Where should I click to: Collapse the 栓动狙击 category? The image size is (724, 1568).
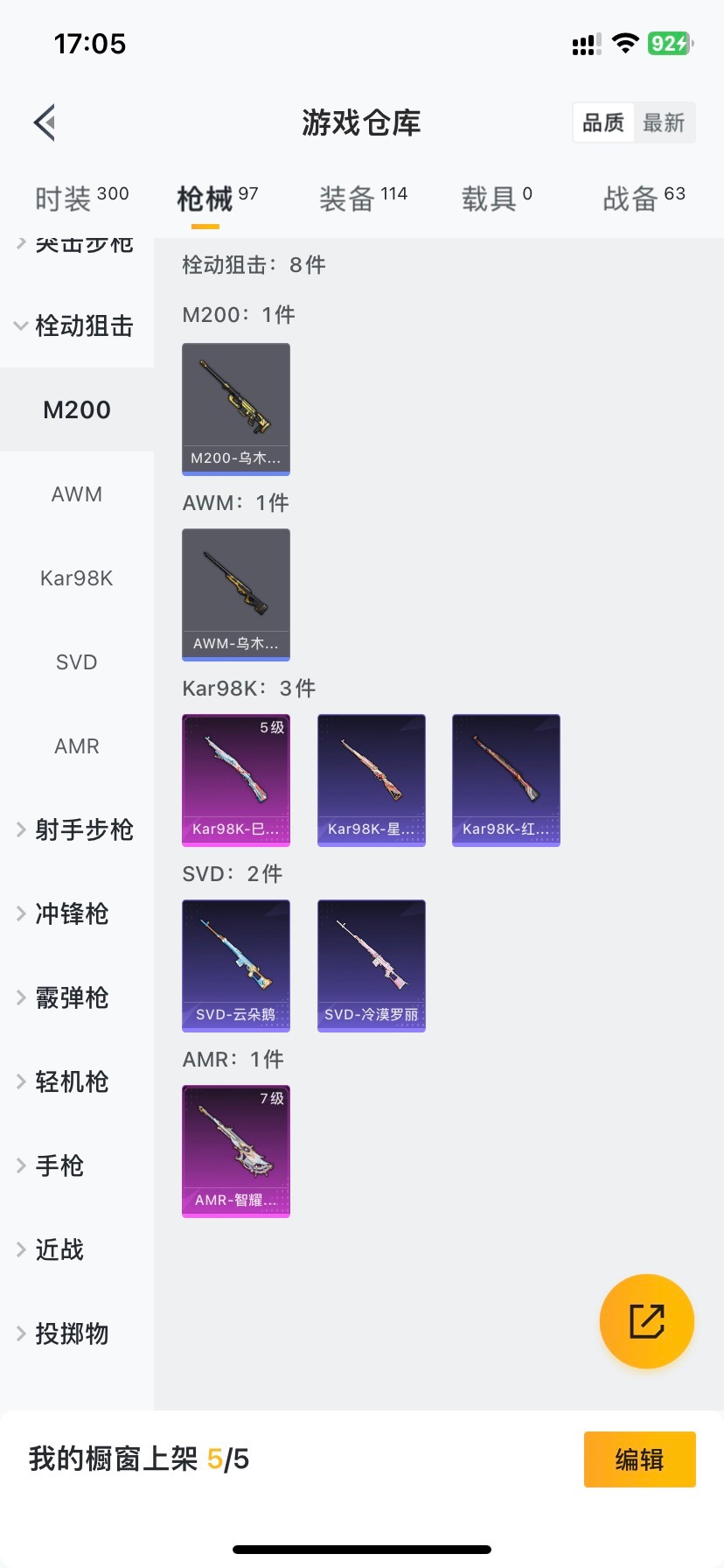(75, 326)
